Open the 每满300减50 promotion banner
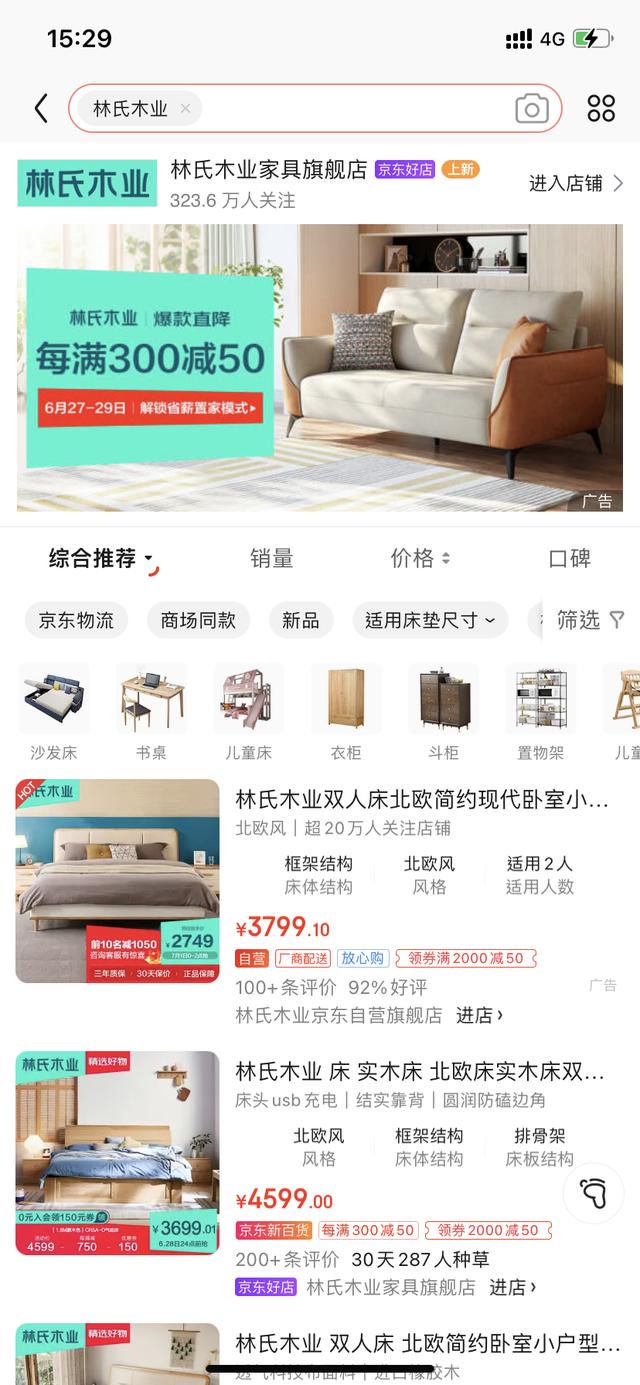 point(319,367)
